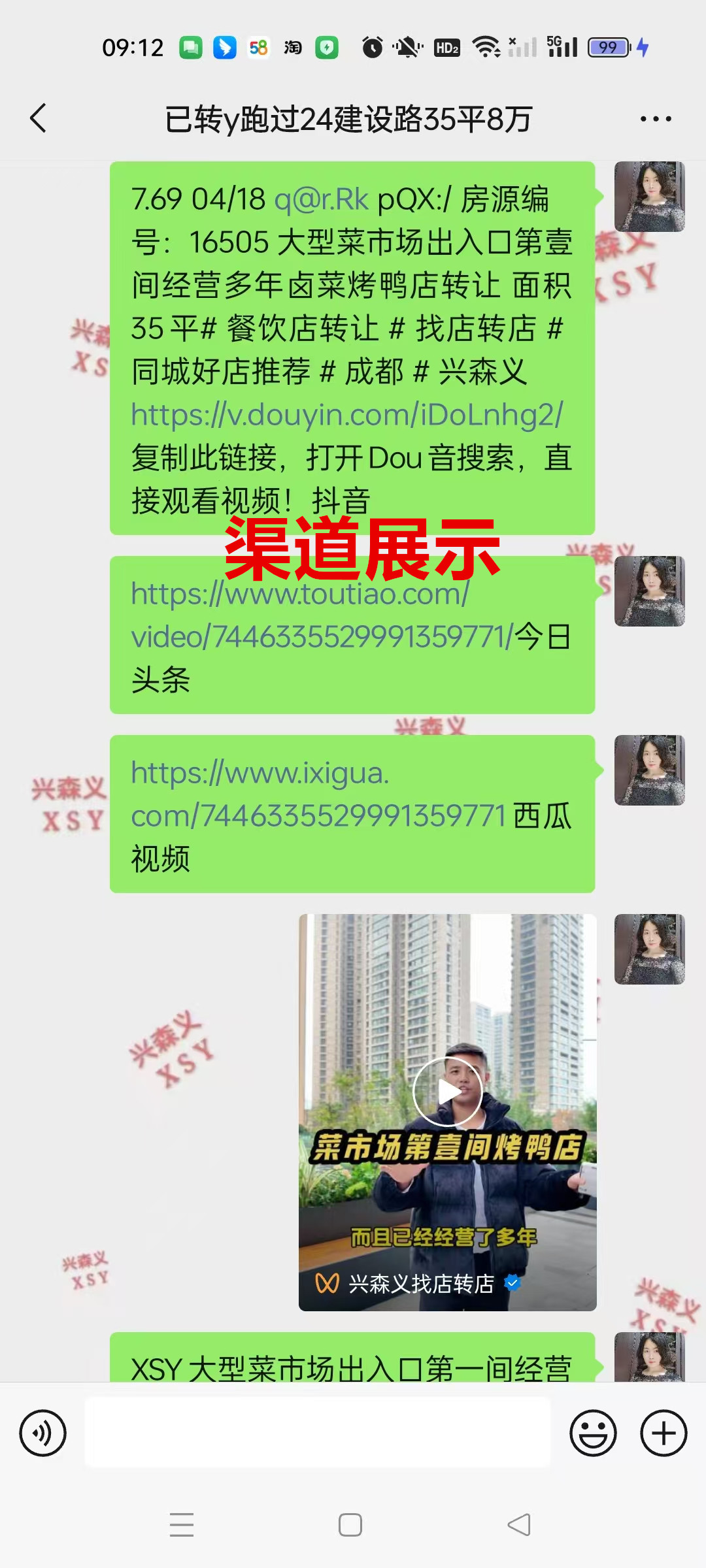706x1568 pixels.
Task: Tap the avatar beside the toutiao link message
Action: (649, 591)
